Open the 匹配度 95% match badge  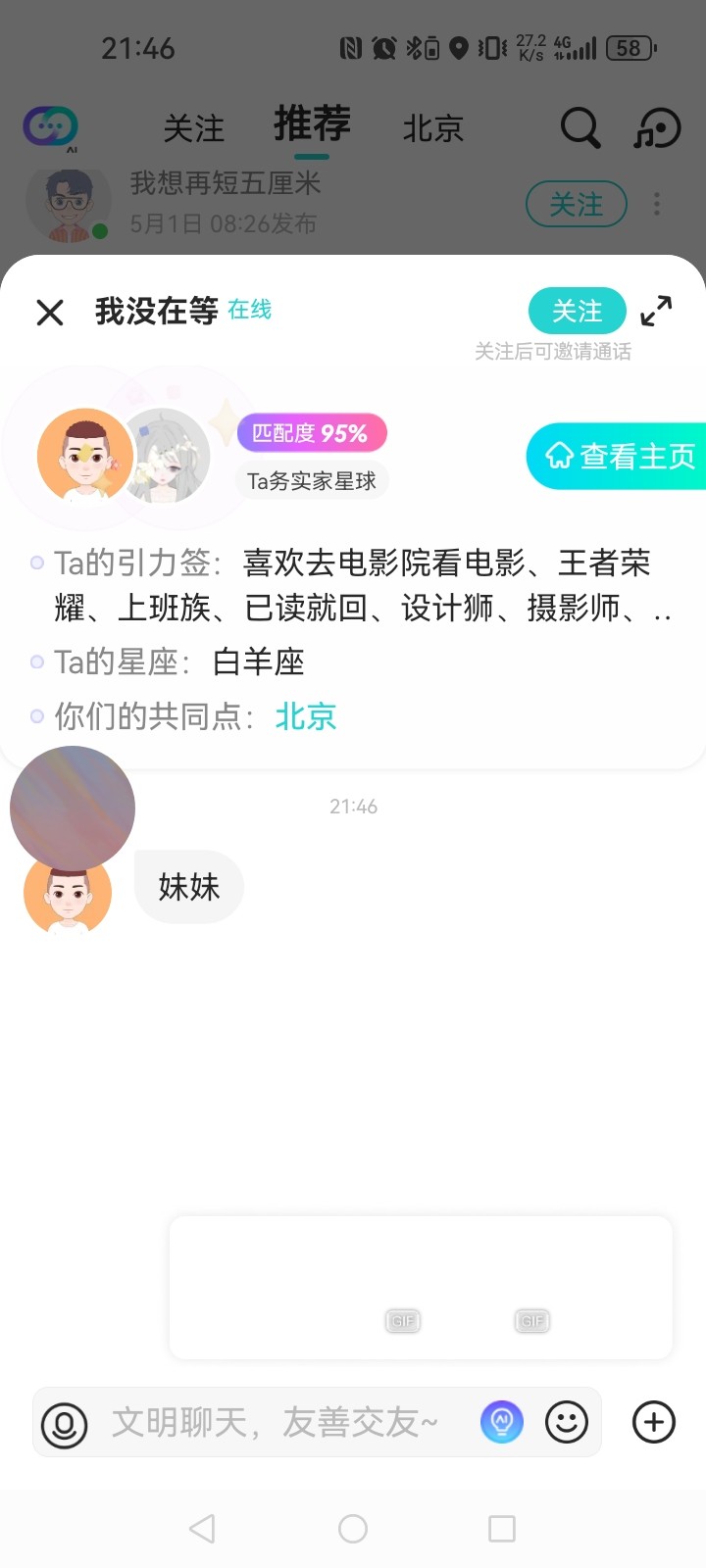pyautogui.click(x=312, y=432)
